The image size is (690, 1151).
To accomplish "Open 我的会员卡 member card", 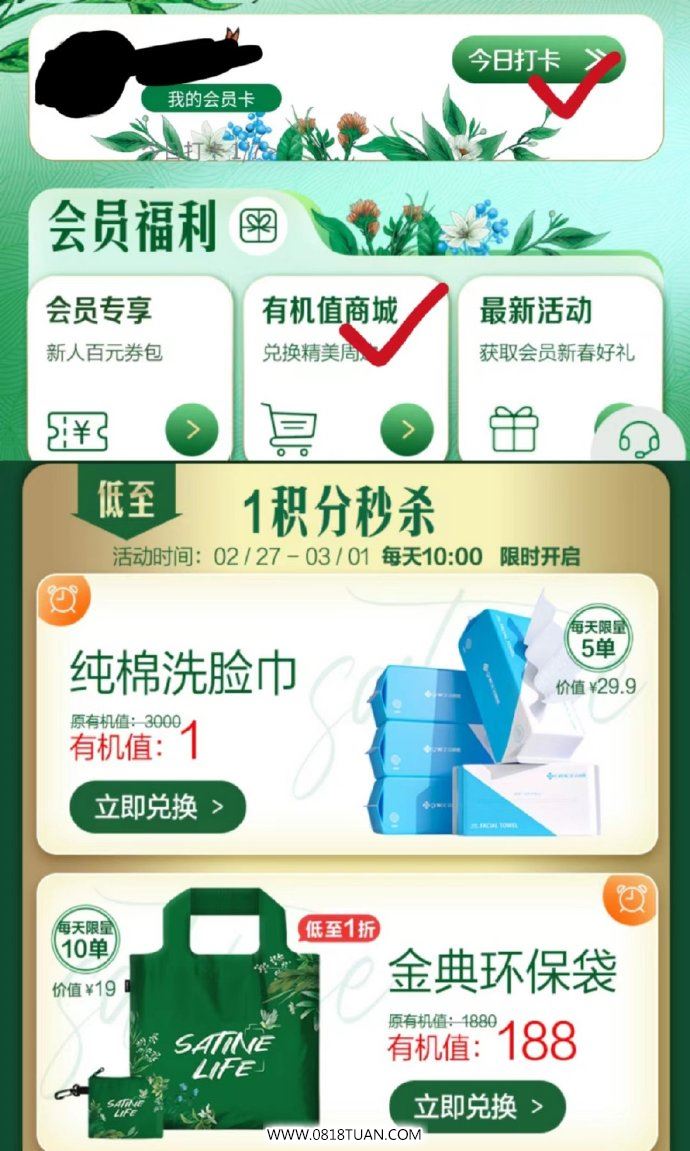I will pos(211,98).
